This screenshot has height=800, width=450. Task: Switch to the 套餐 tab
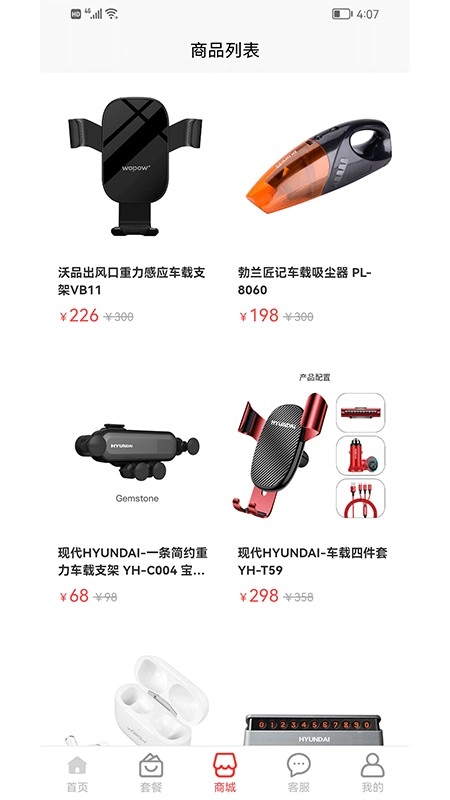tap(151, 773)
